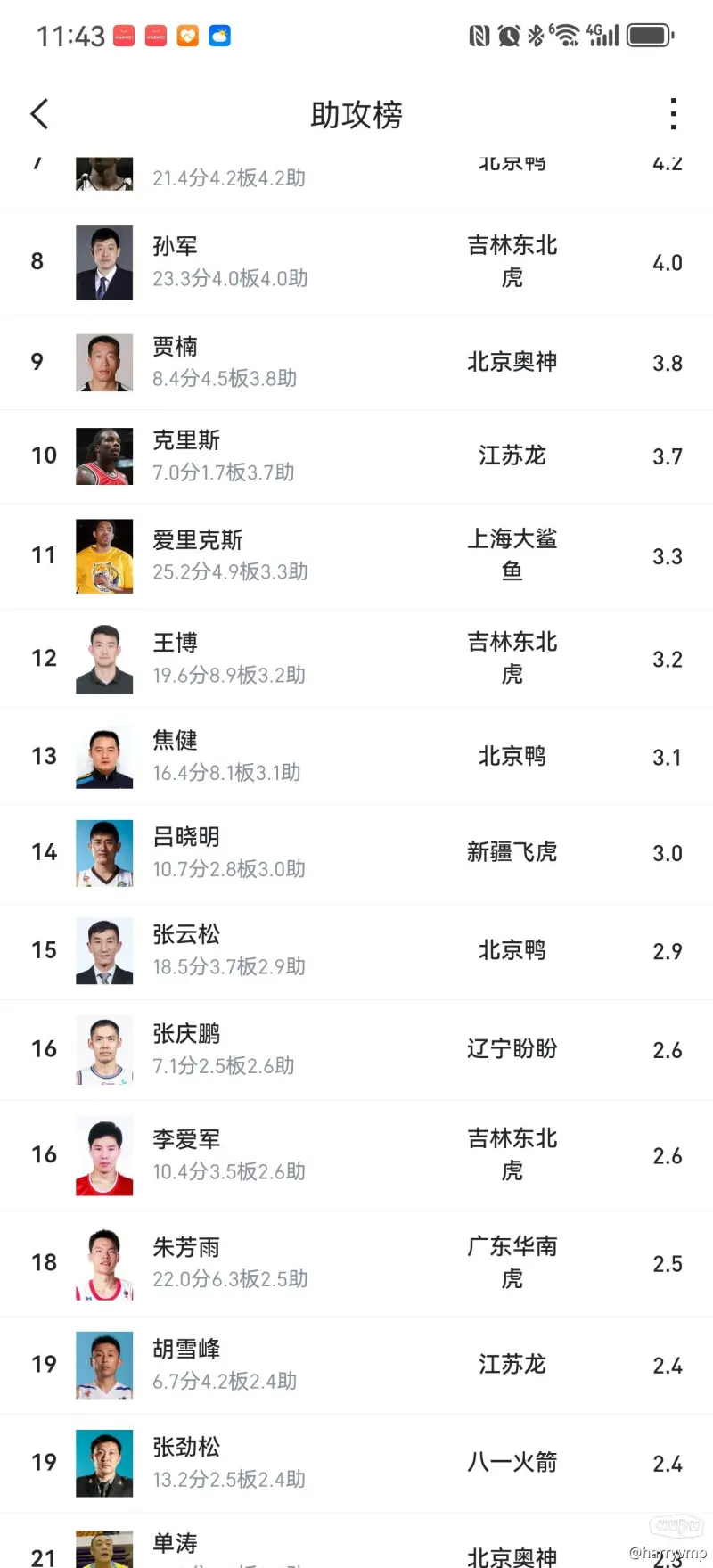Select 李爱军 in the list
The image size is (713, 1568).
pyautogui.click(x=356, y=1154)
